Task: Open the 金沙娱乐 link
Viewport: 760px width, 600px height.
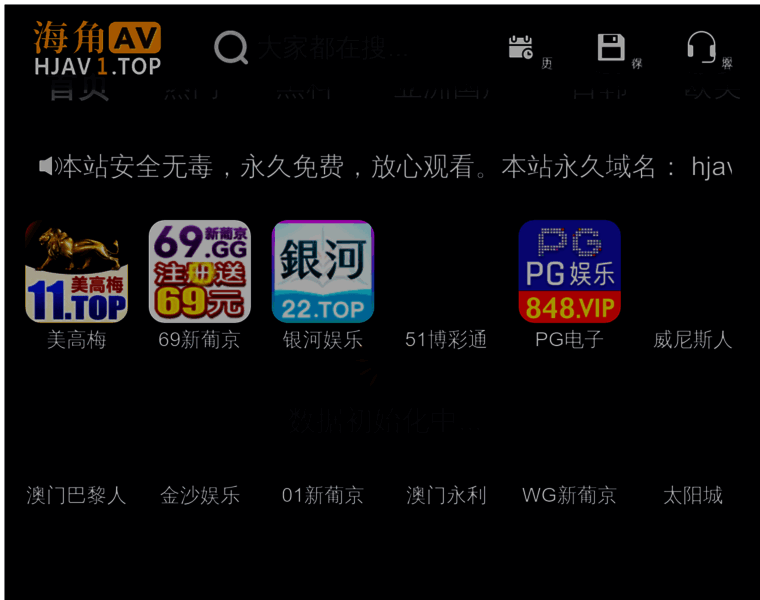Action: (199, 495)
